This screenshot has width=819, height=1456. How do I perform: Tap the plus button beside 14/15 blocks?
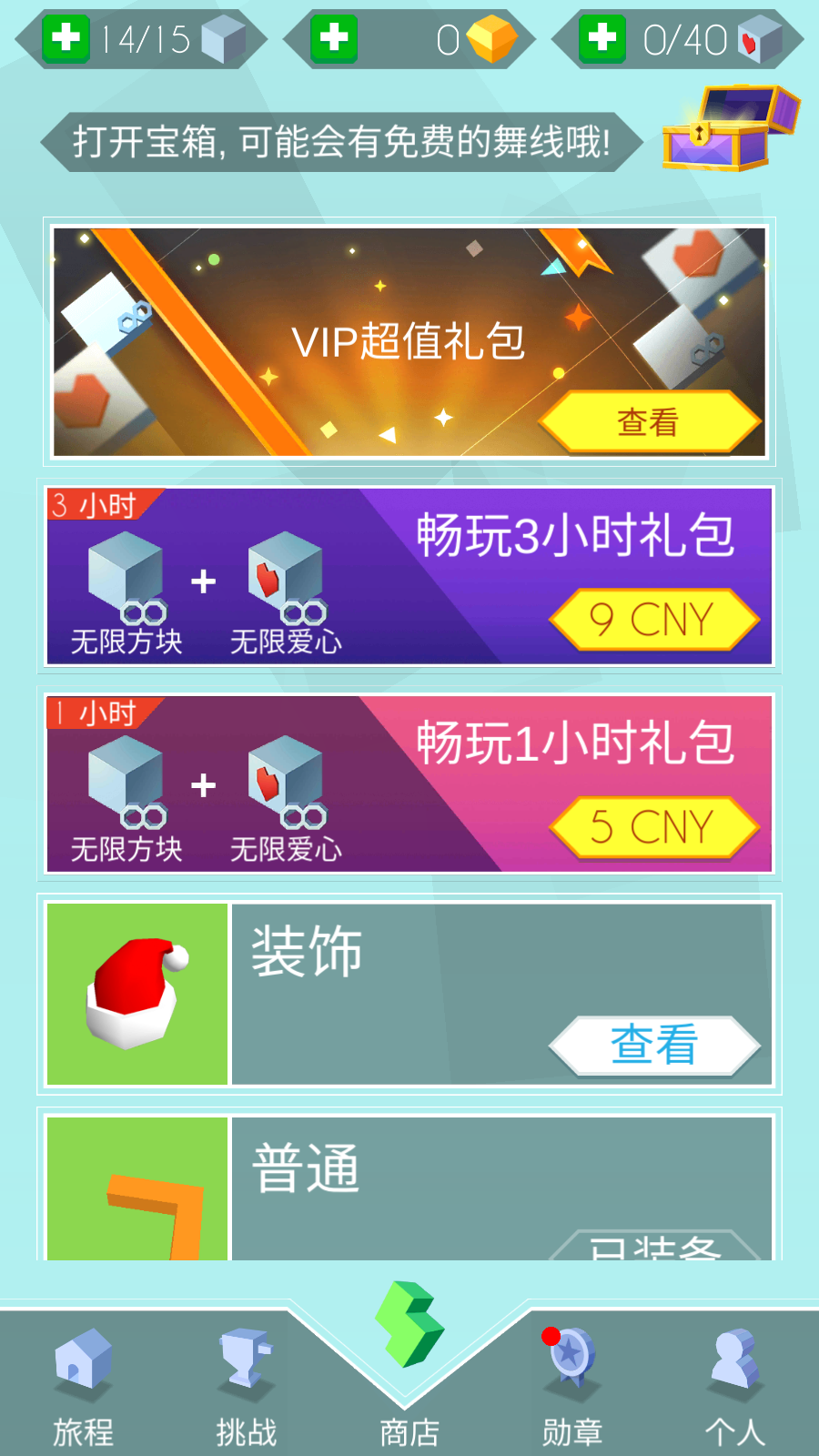click(66, 39)
